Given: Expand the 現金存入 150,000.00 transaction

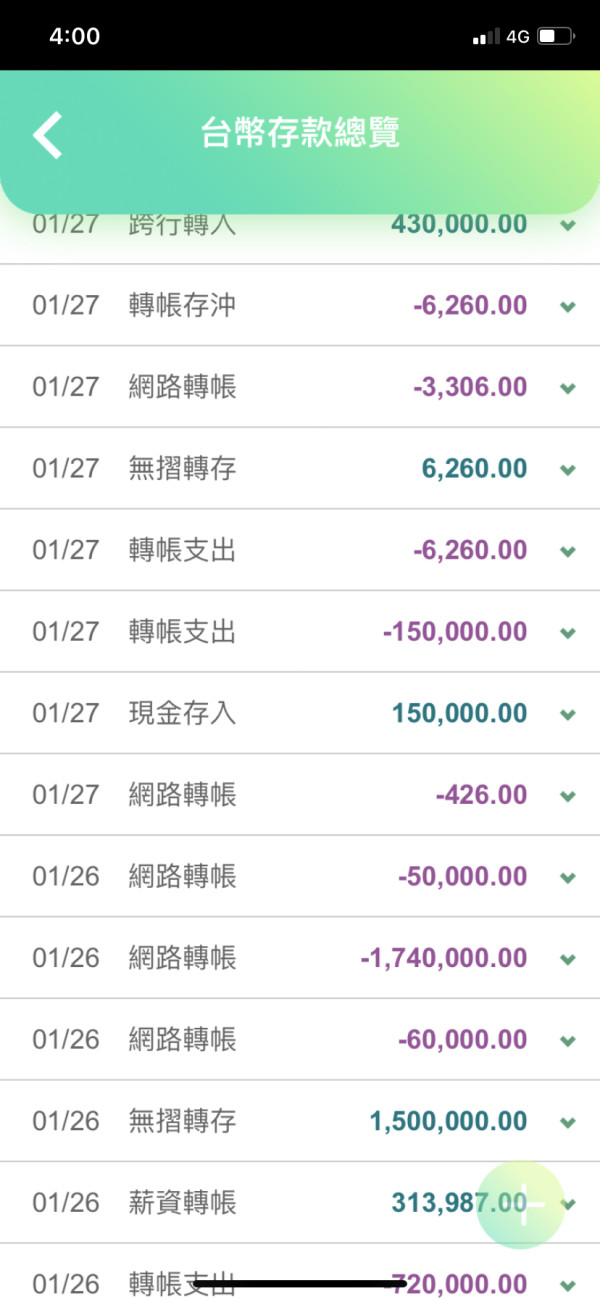Looking at the screenshot, I should click(x=568, y=715).
